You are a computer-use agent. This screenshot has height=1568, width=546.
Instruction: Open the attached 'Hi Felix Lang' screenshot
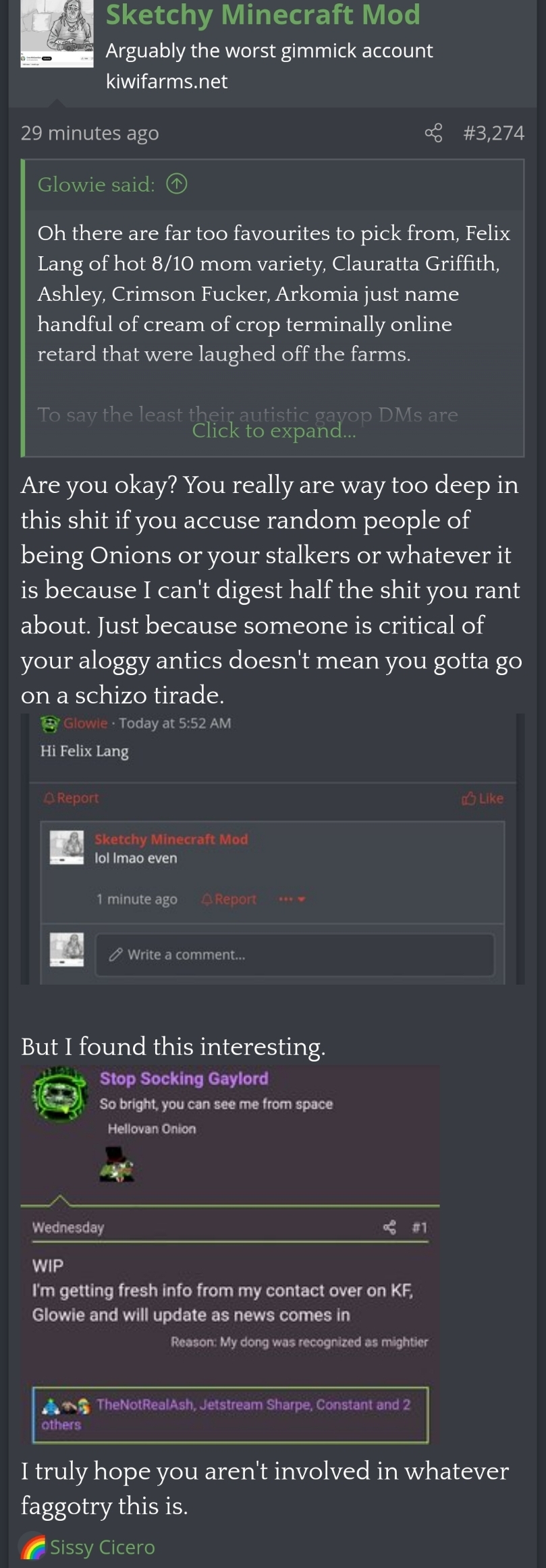pyautogui.click(x=273, y=848)
